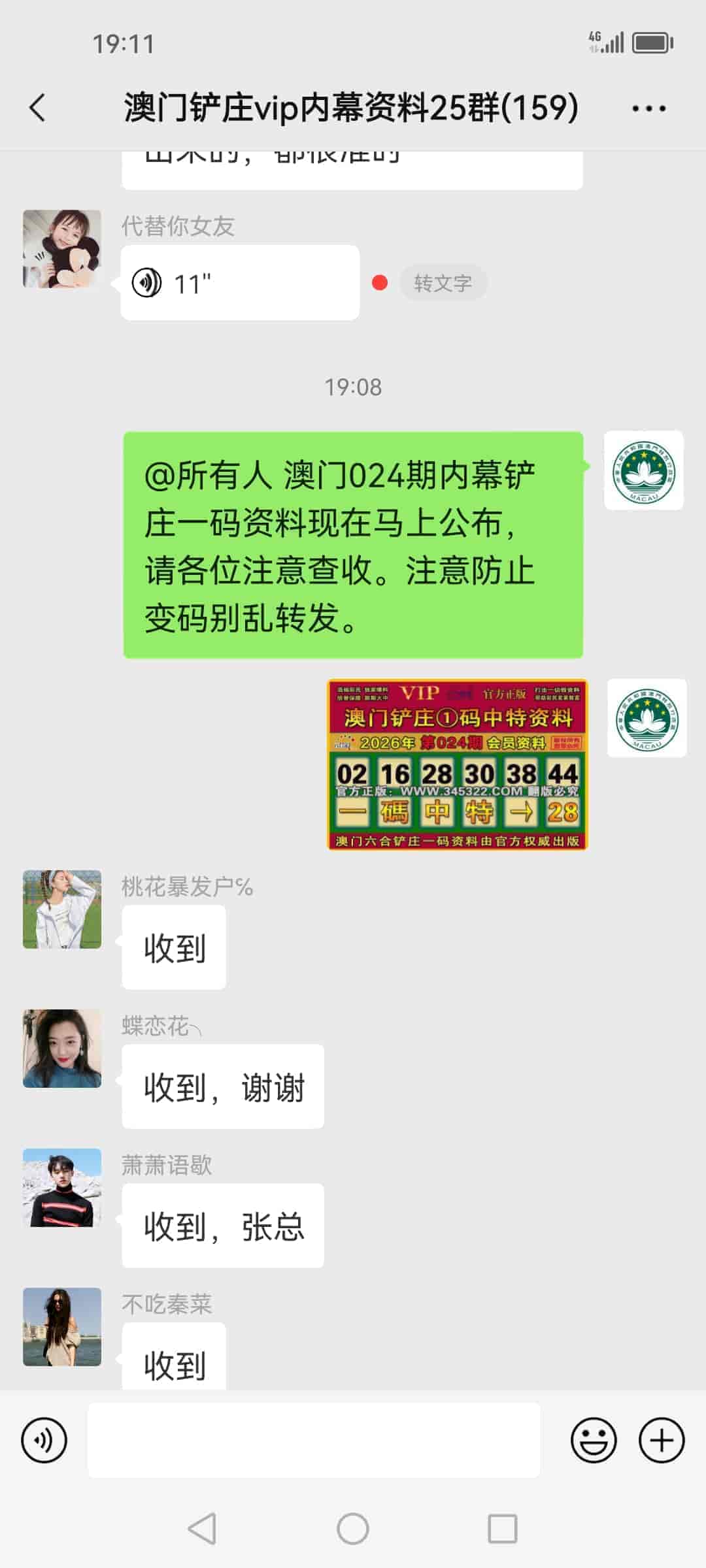The width and height of the screenshot is (706, 1568).
Task: Tap the message input field to type
Action: (x=314, y=1440)
